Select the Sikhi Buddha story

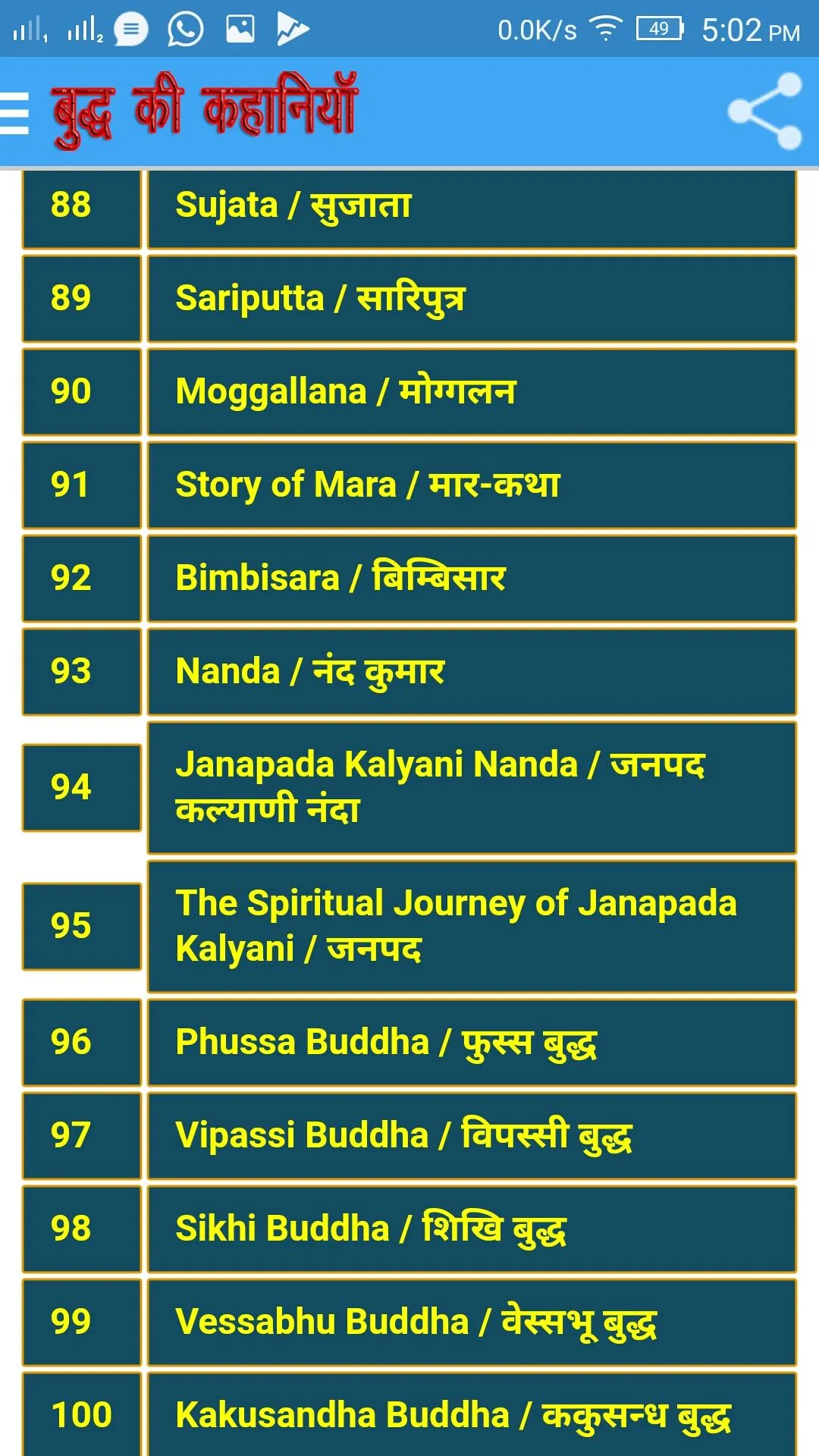coord(472,1229)
